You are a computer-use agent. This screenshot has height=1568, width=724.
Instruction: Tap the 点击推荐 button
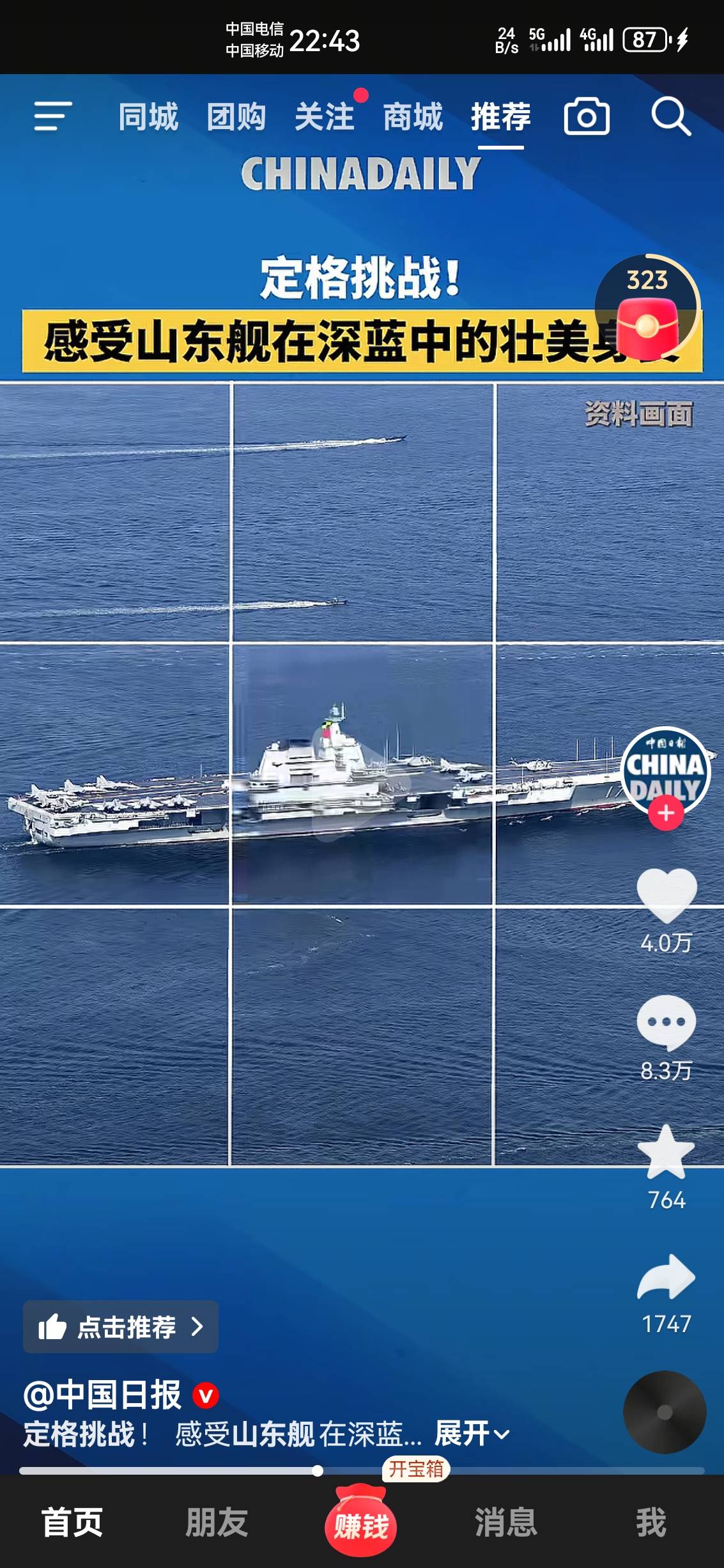(x=121, y=1327)
